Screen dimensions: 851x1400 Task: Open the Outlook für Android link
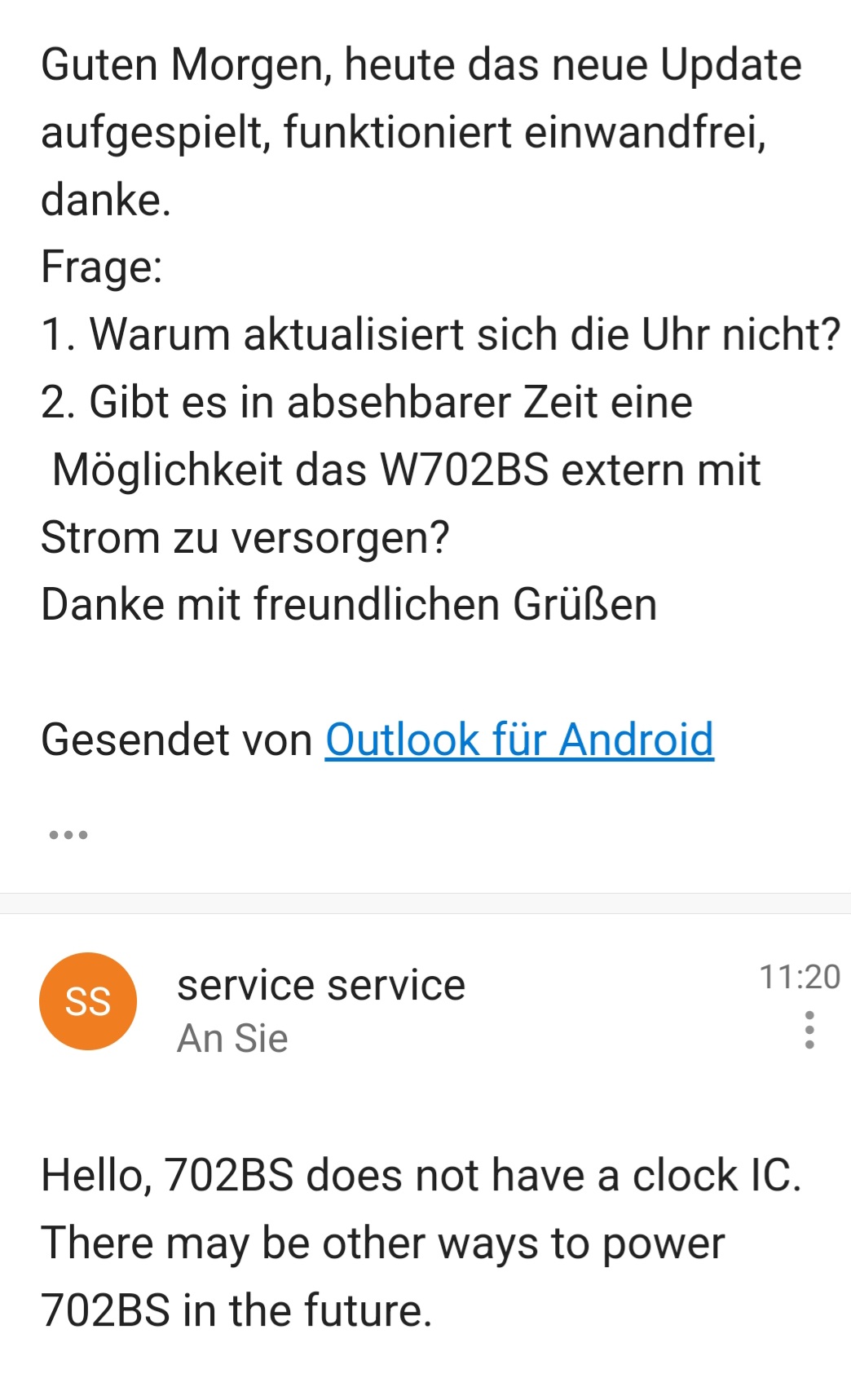519,740
